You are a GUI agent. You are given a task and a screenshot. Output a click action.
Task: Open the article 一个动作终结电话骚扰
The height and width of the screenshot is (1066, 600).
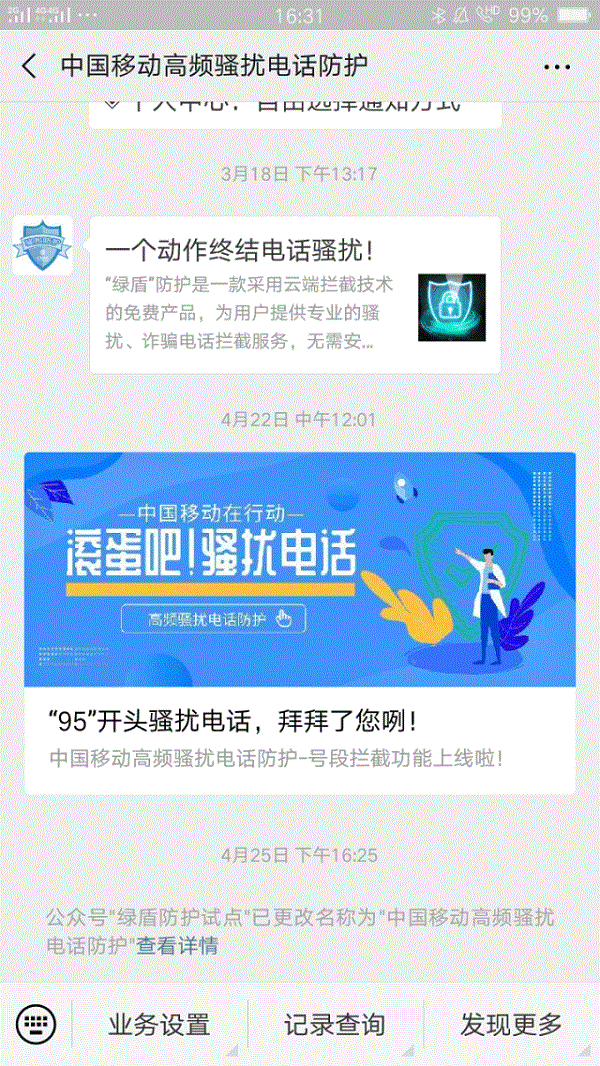pos(295,294)
